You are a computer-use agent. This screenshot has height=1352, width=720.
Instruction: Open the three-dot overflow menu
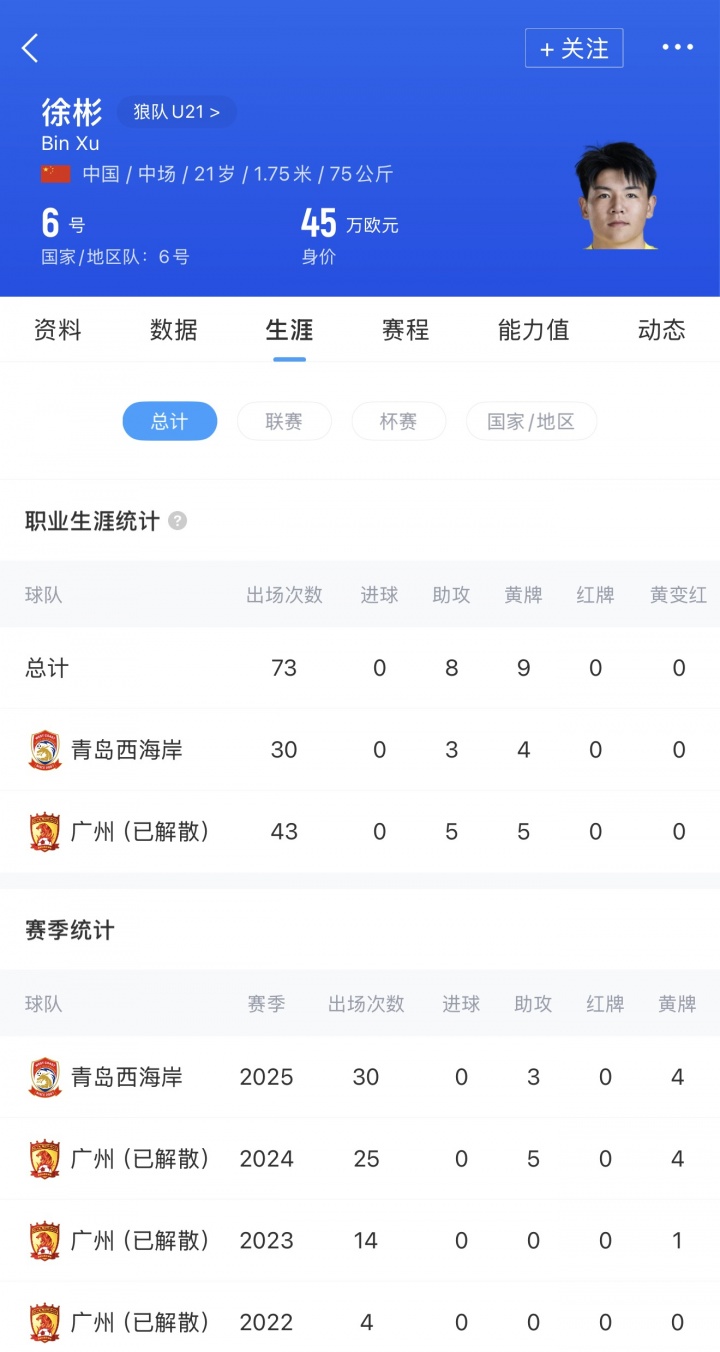(x=677, y=48)
